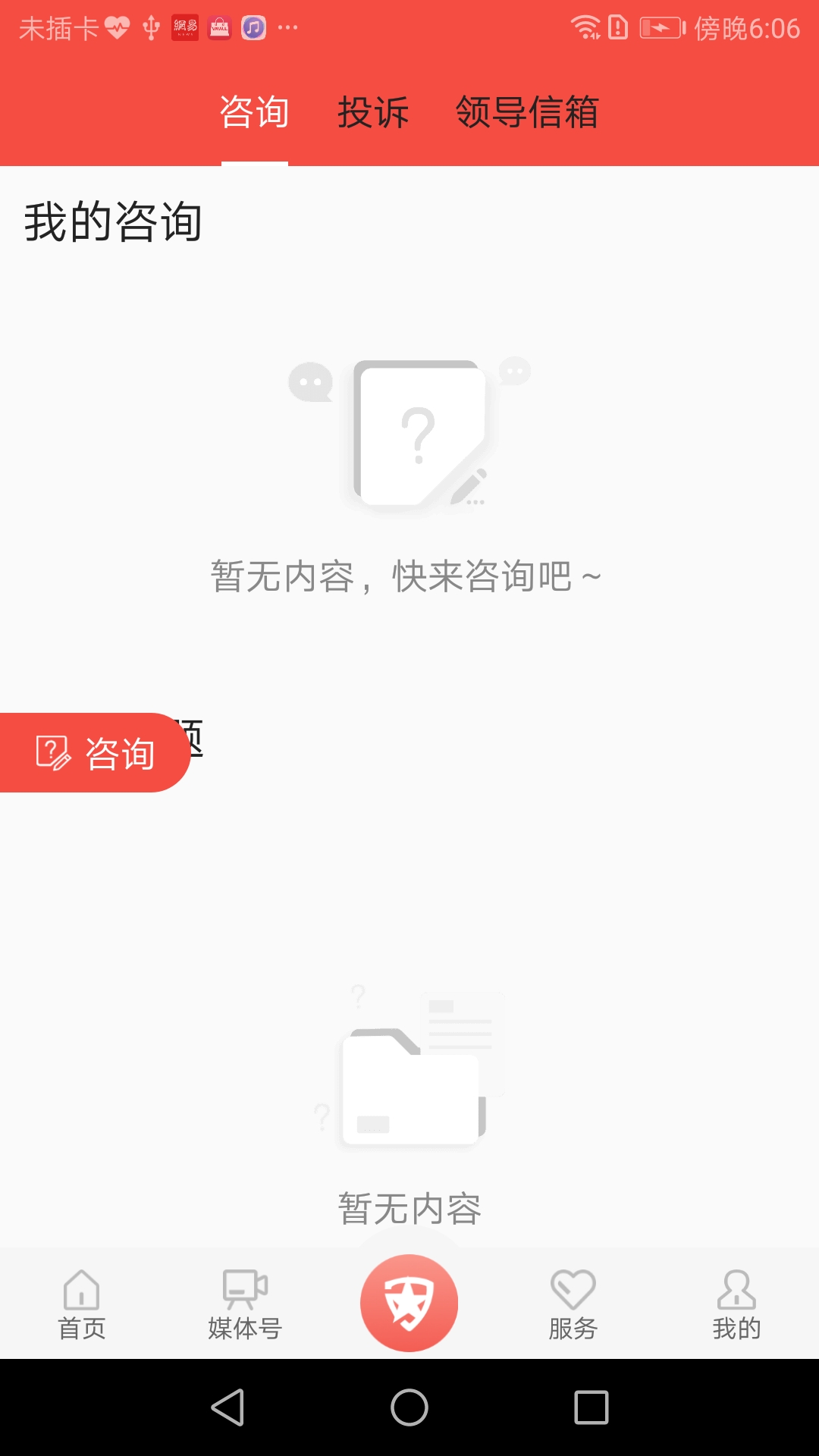Tap the system back button
Screen dimensions: 819x1456
227,1407
